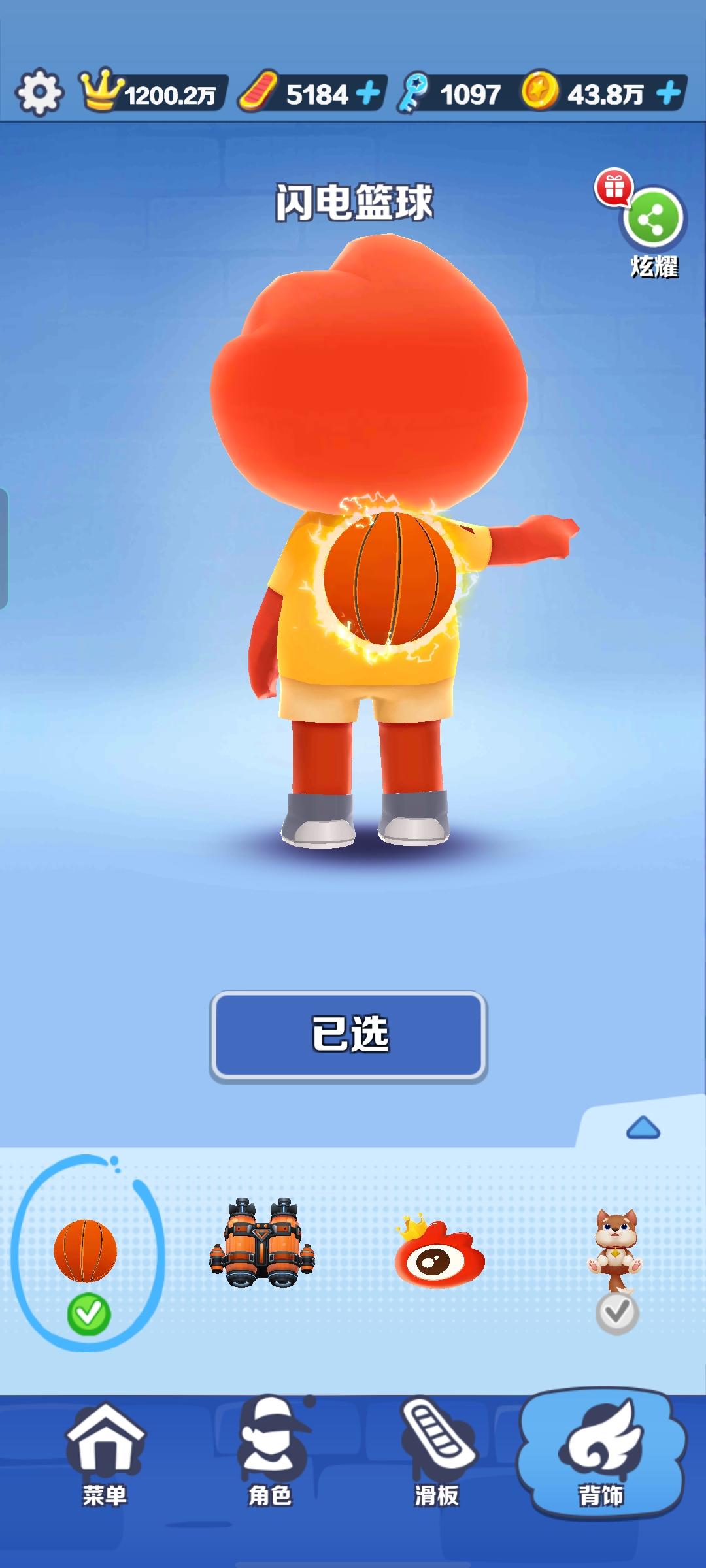Select the Weibo eye accessory

point(439,1252)
